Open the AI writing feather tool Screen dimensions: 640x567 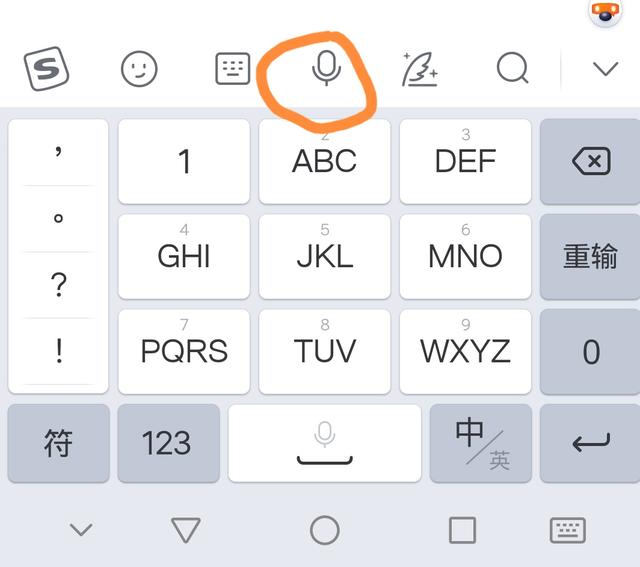[419, 69]
